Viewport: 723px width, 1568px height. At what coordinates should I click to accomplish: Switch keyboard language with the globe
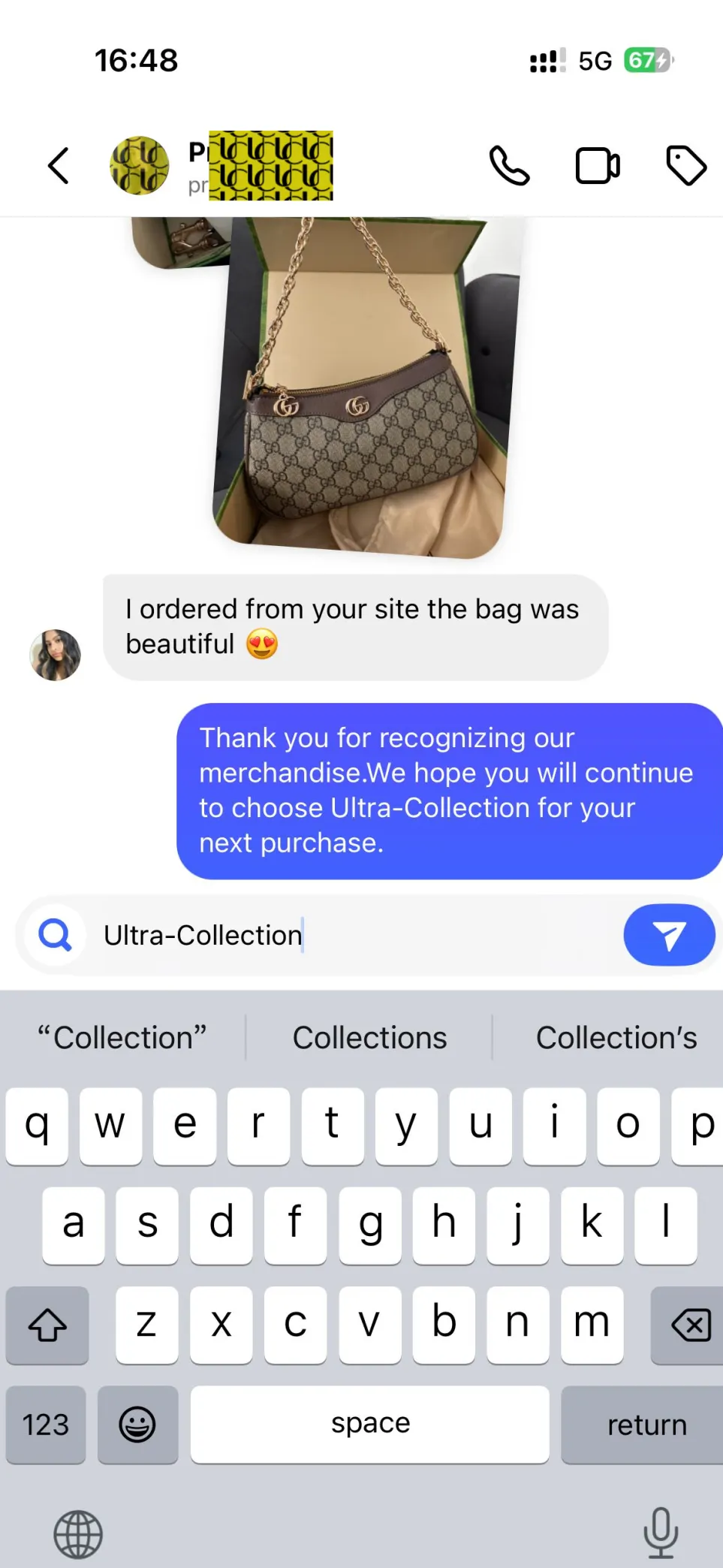(78, 1534)
